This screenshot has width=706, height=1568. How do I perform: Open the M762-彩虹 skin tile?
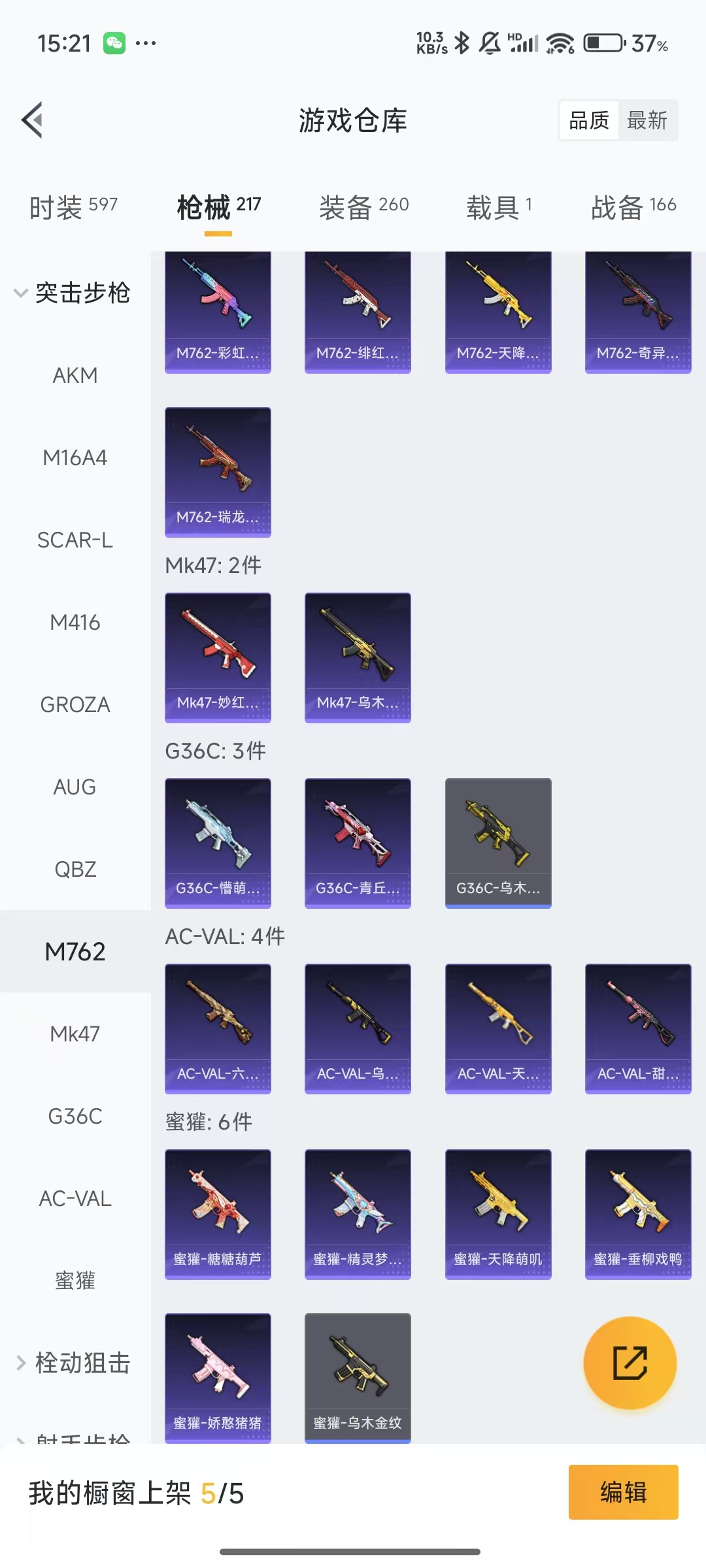pos(218,311)
